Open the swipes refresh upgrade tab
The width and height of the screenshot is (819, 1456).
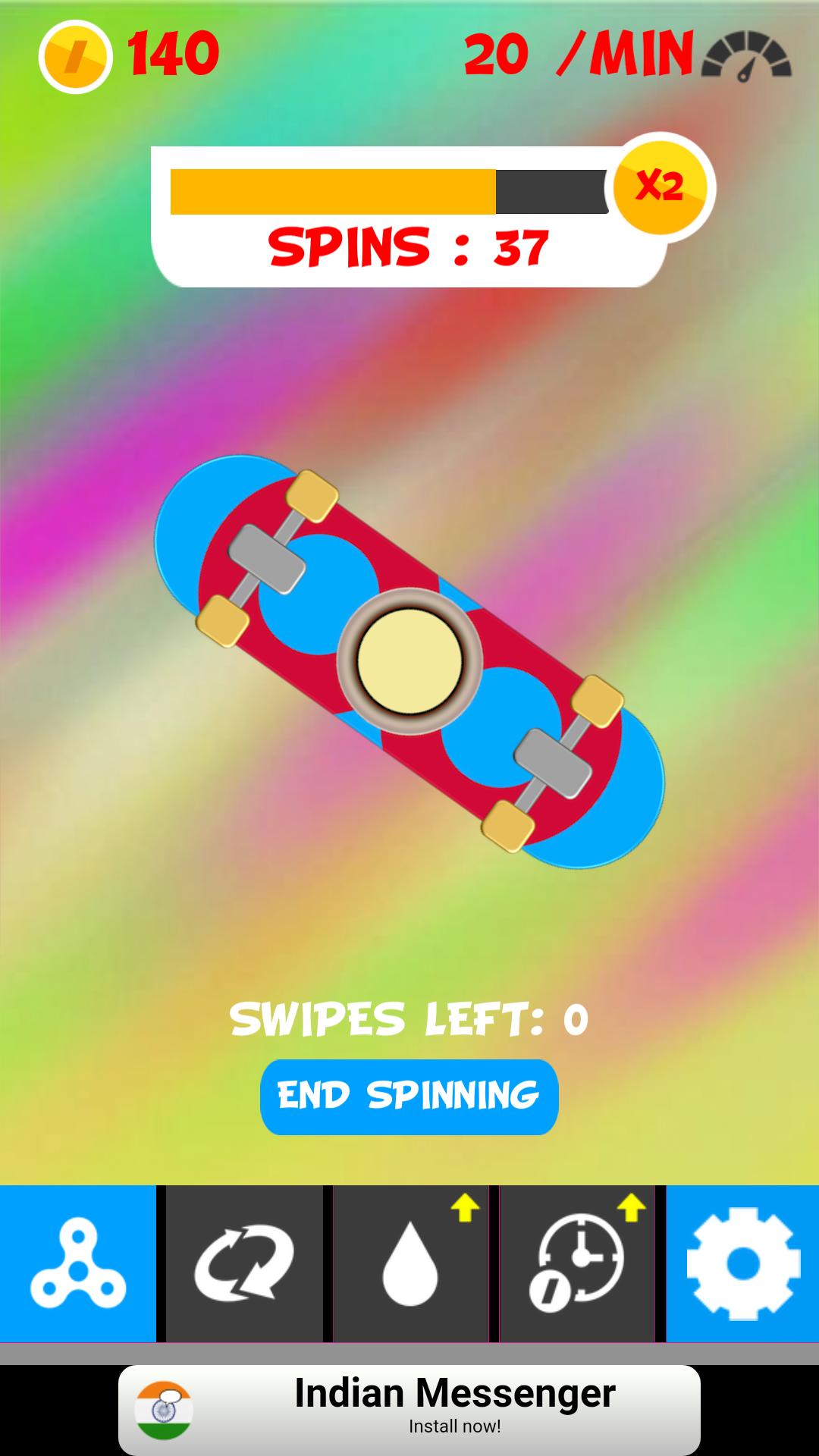[244, 1263]
